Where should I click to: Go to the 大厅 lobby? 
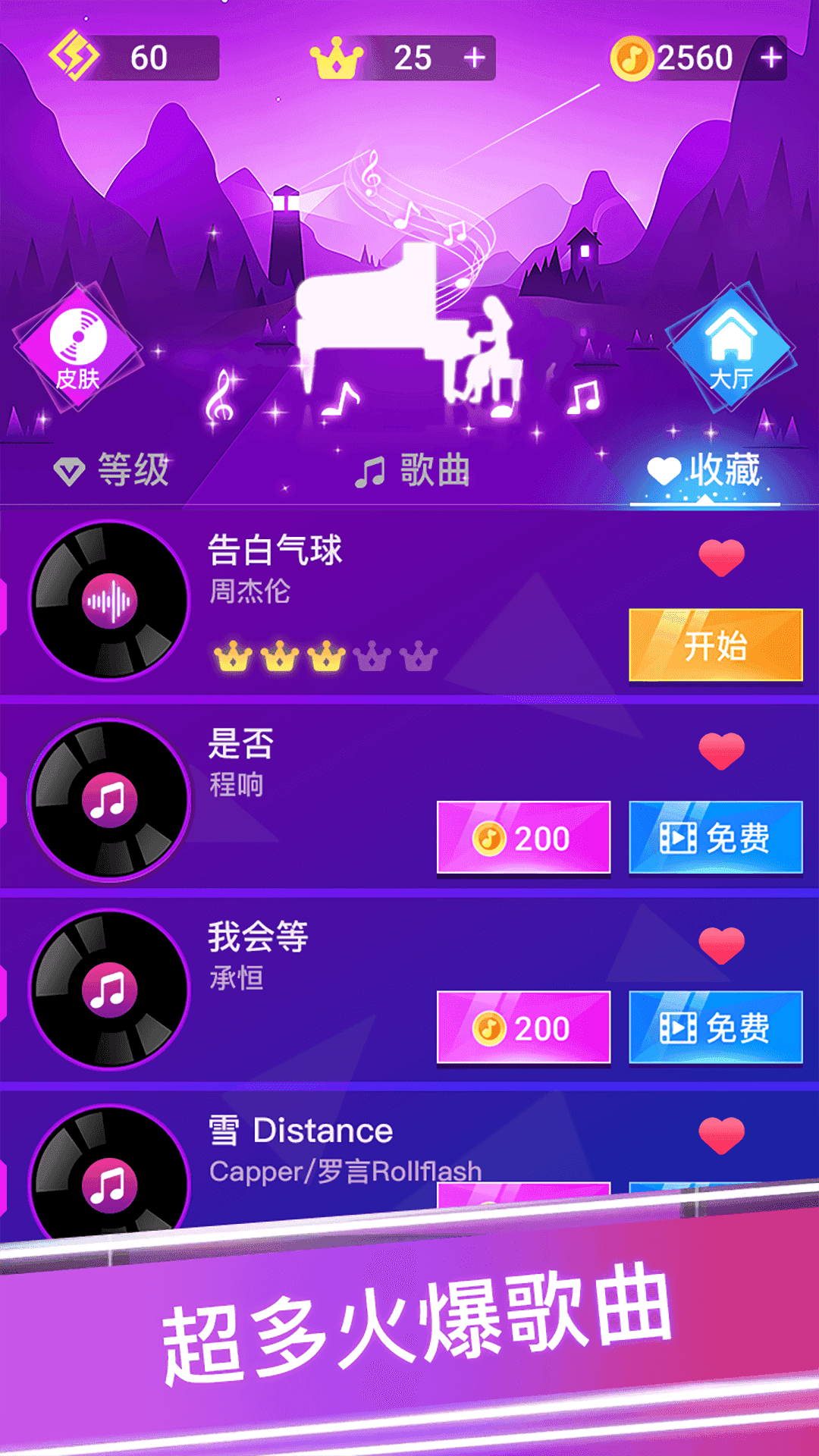[730, 348]
